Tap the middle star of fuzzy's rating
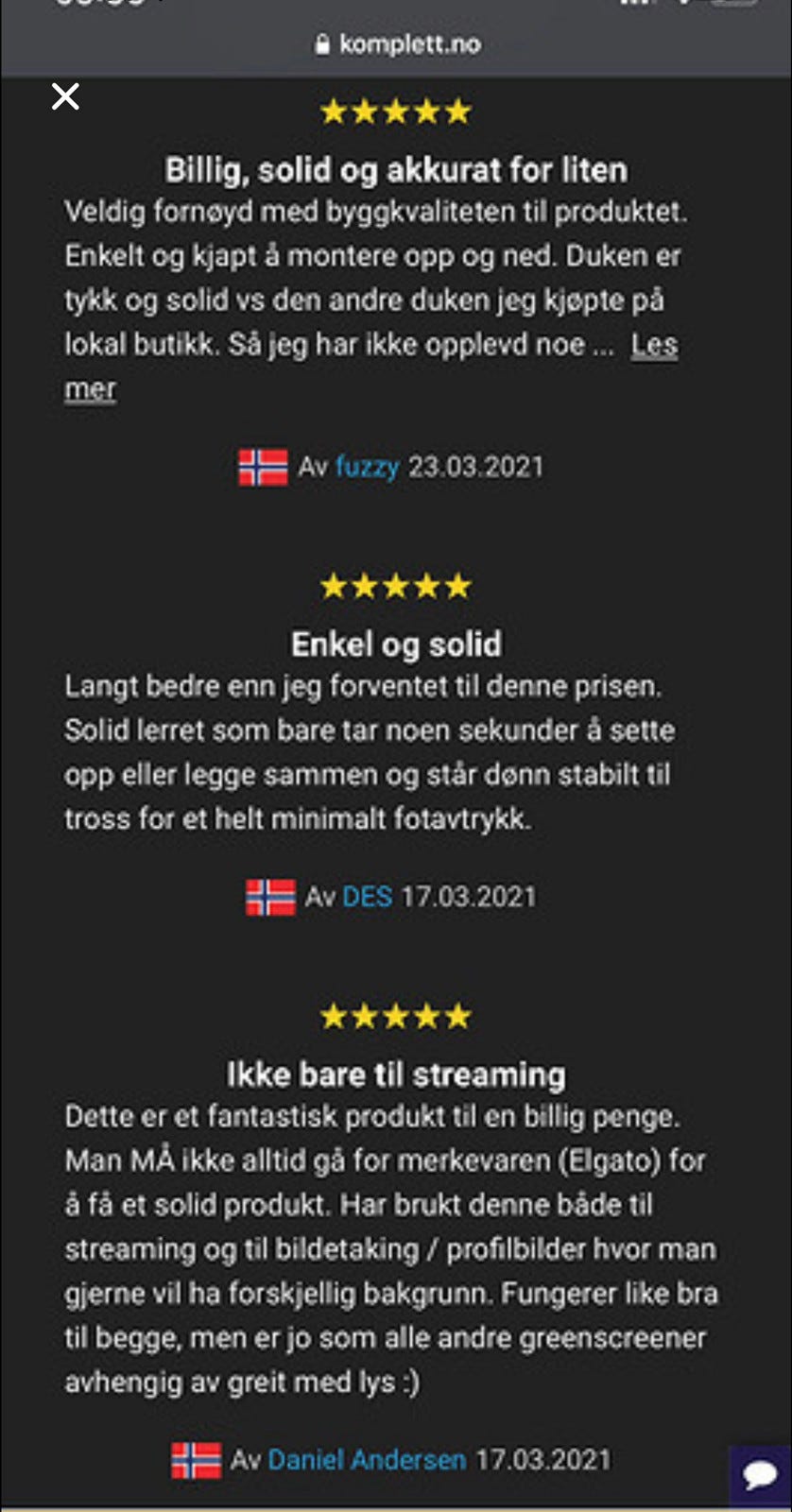 click(x=395, y=111)
